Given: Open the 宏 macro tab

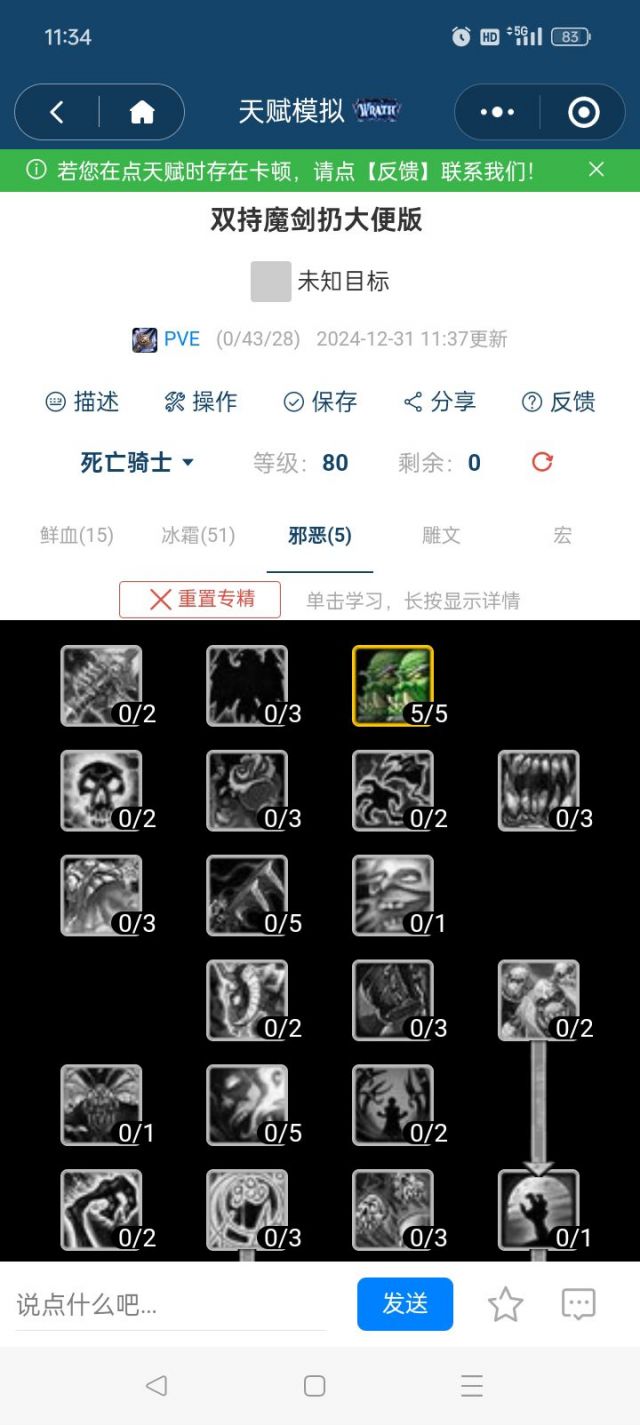Looking at the screenshot, I should (x=562, y=535).
